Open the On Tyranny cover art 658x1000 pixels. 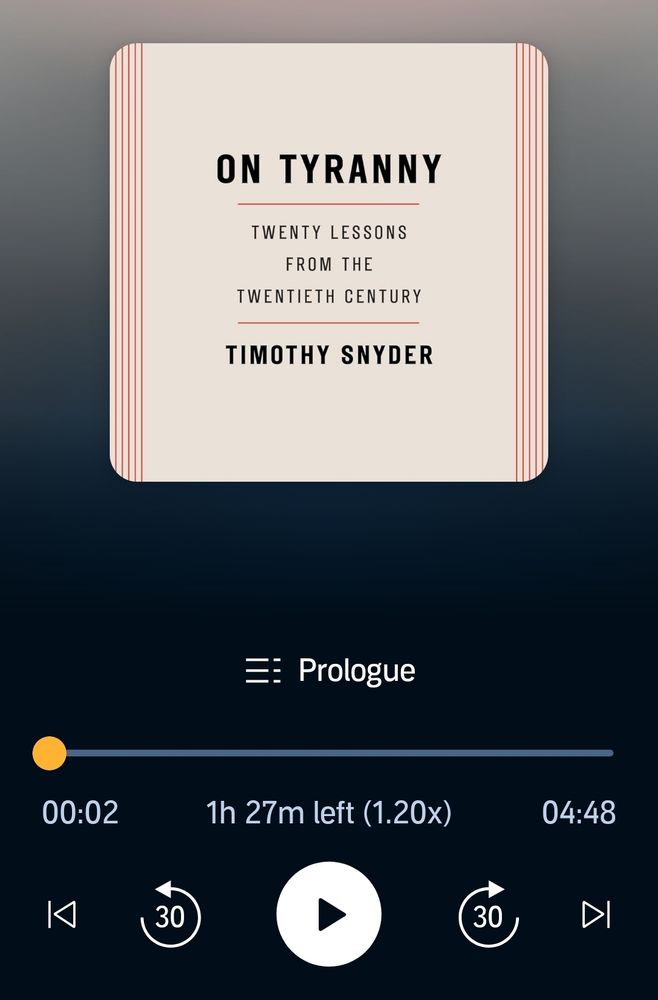point(328,262)
